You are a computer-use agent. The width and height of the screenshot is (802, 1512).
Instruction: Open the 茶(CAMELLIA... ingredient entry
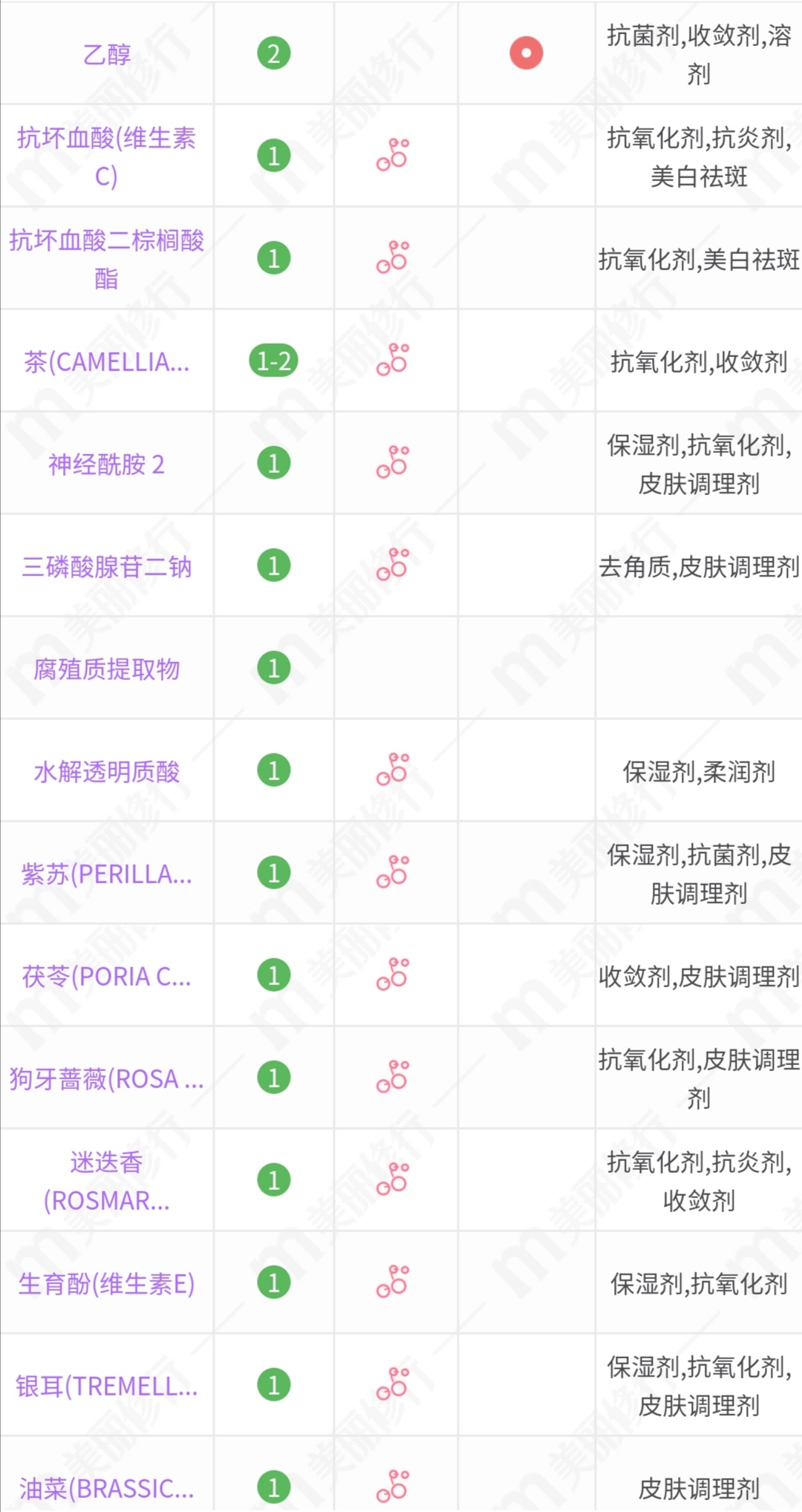click(106, 362)
